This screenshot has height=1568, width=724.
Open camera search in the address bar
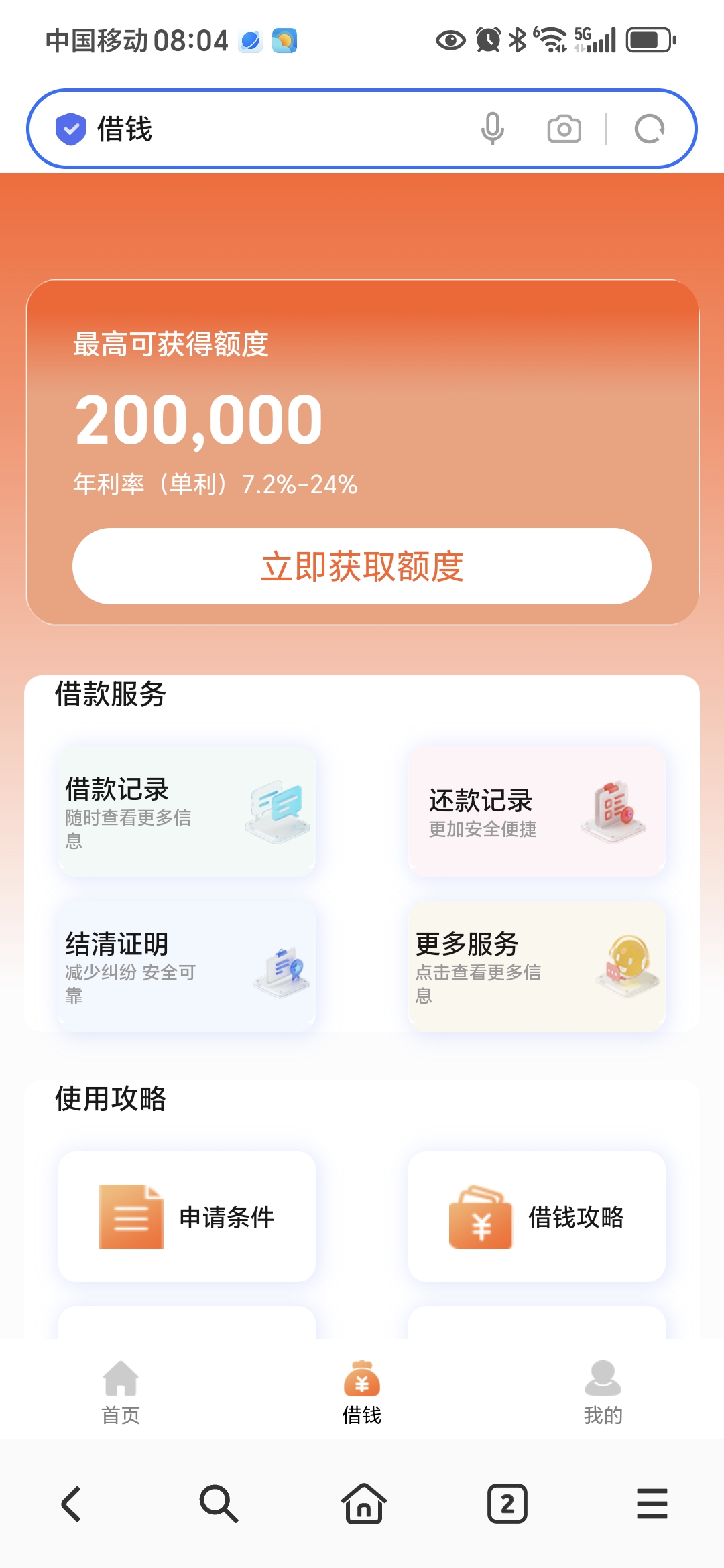pos(564,129)
